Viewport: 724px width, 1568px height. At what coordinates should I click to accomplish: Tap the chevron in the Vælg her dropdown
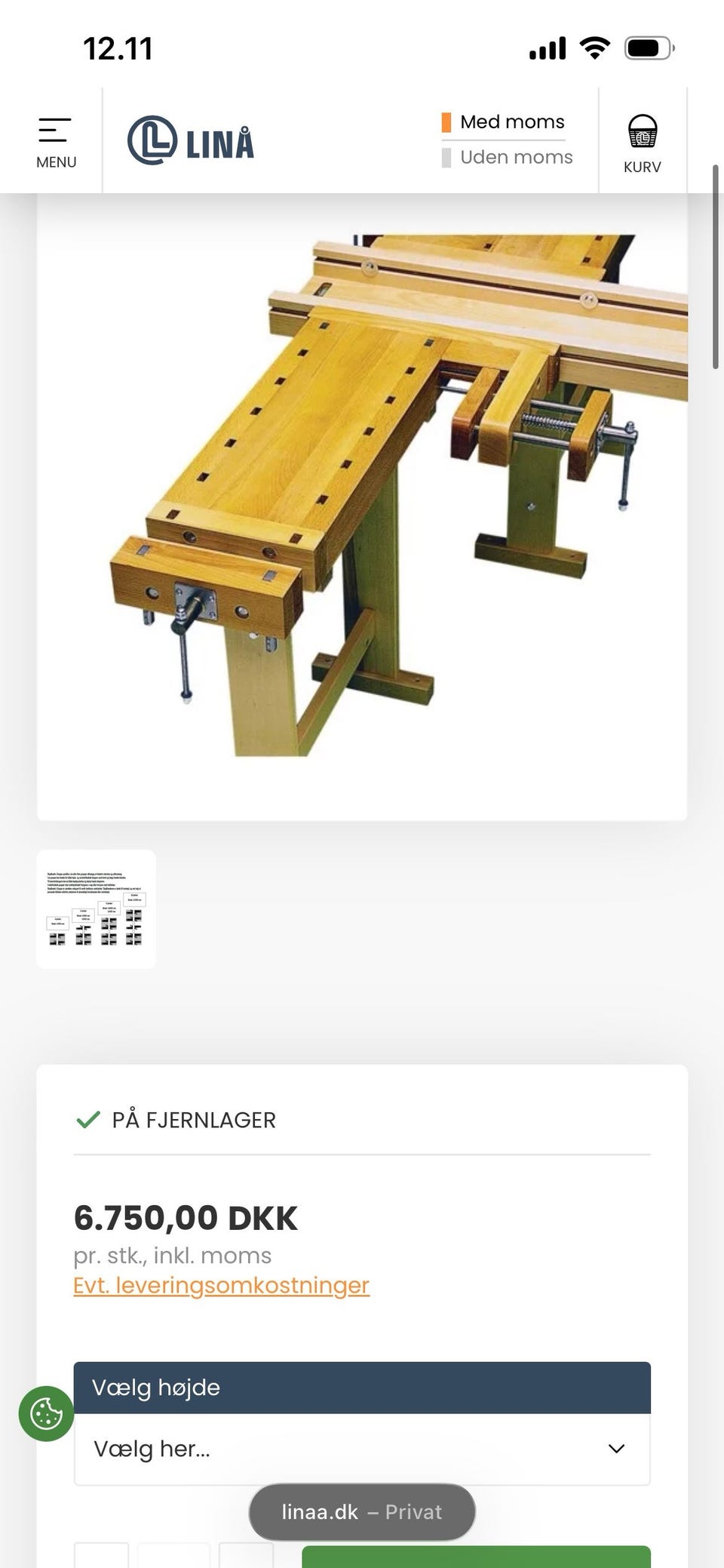[617, 1448]
